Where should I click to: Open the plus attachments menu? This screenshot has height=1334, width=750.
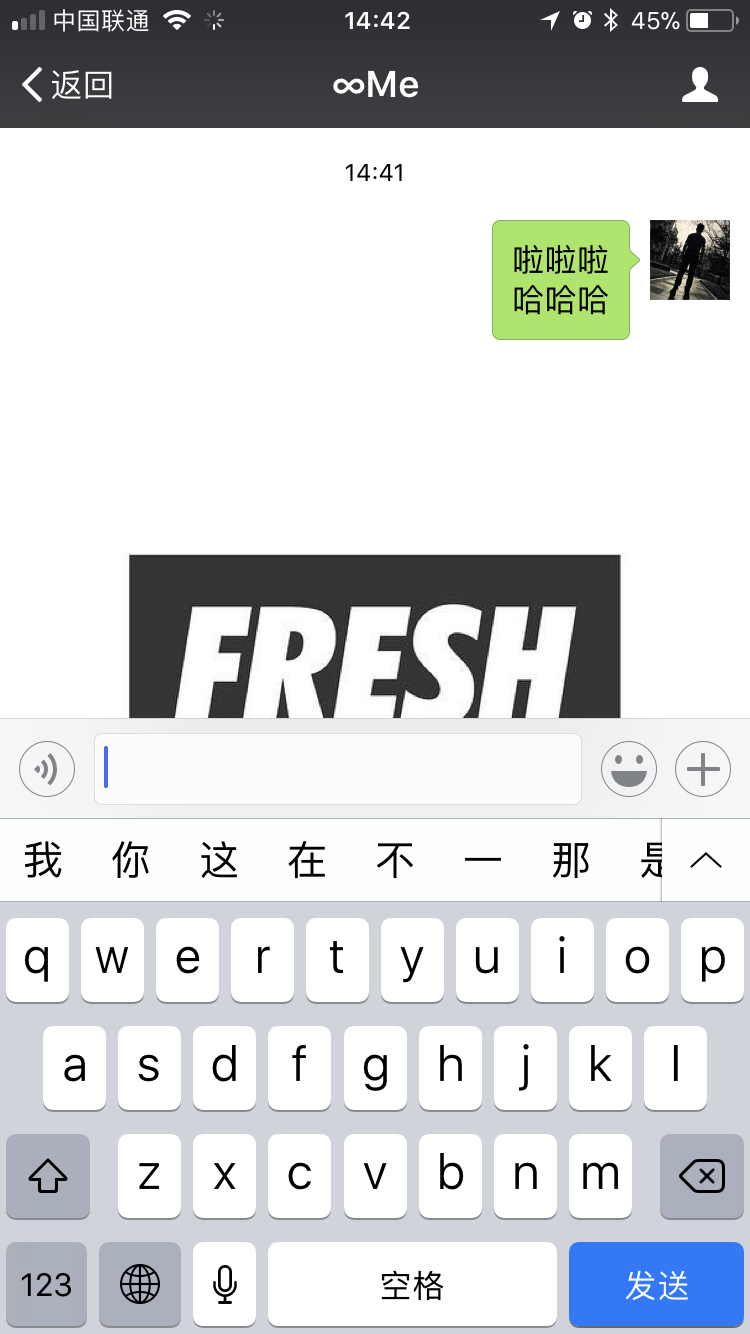[703, 769]
